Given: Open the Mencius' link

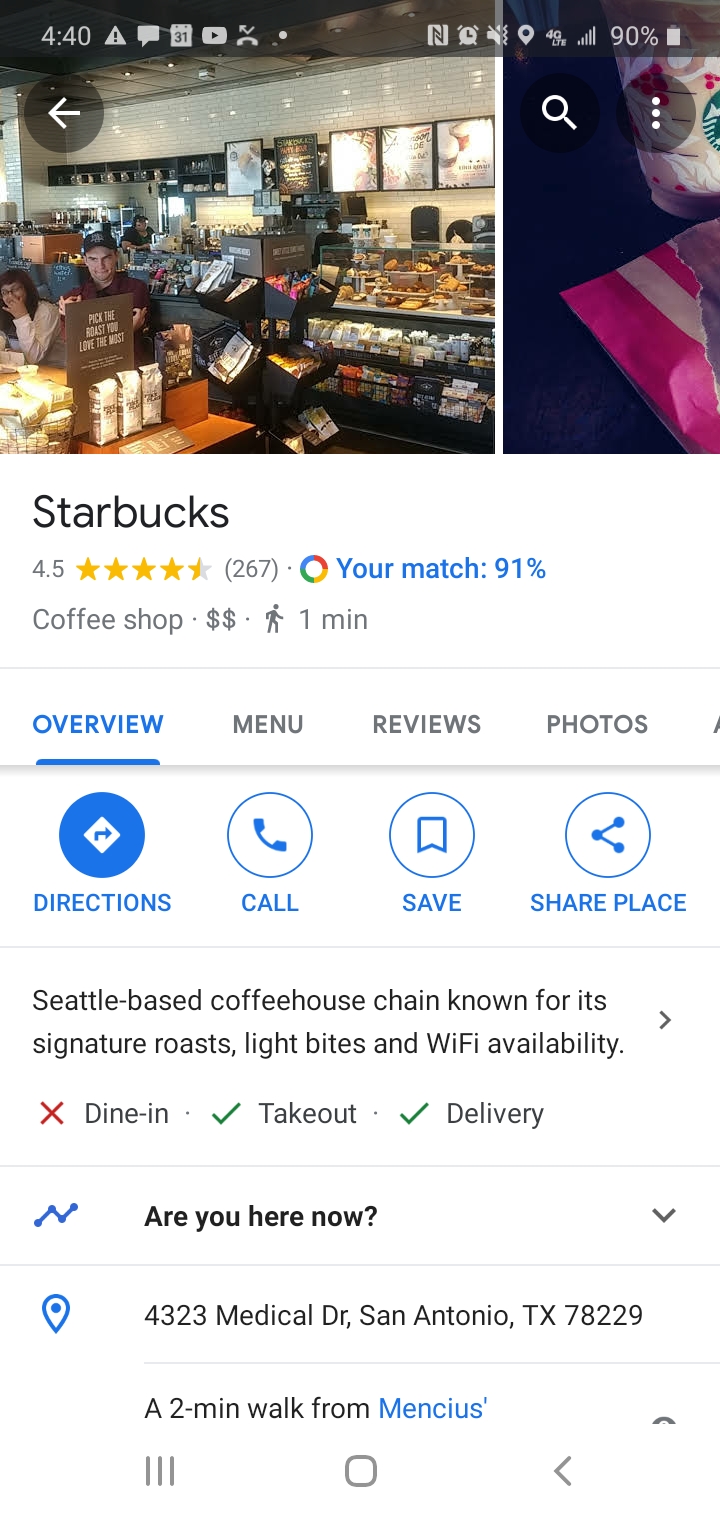Looking at the screenshot, I should tap(432, 1408).
